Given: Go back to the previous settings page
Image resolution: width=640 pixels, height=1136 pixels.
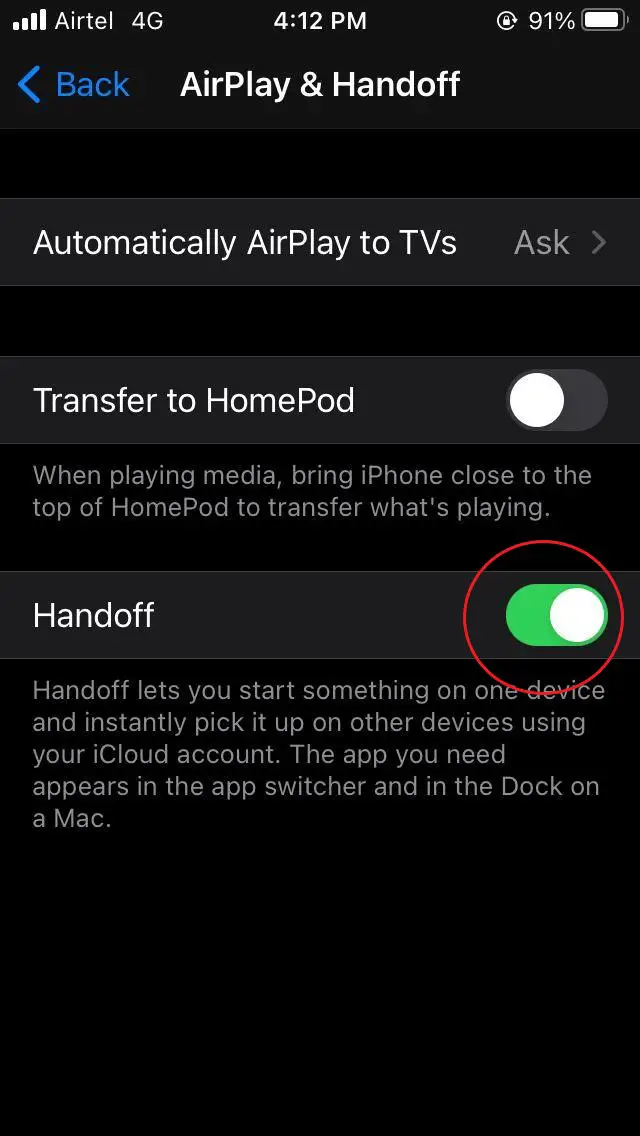Looking at the screenshot, I should (73, 85).
